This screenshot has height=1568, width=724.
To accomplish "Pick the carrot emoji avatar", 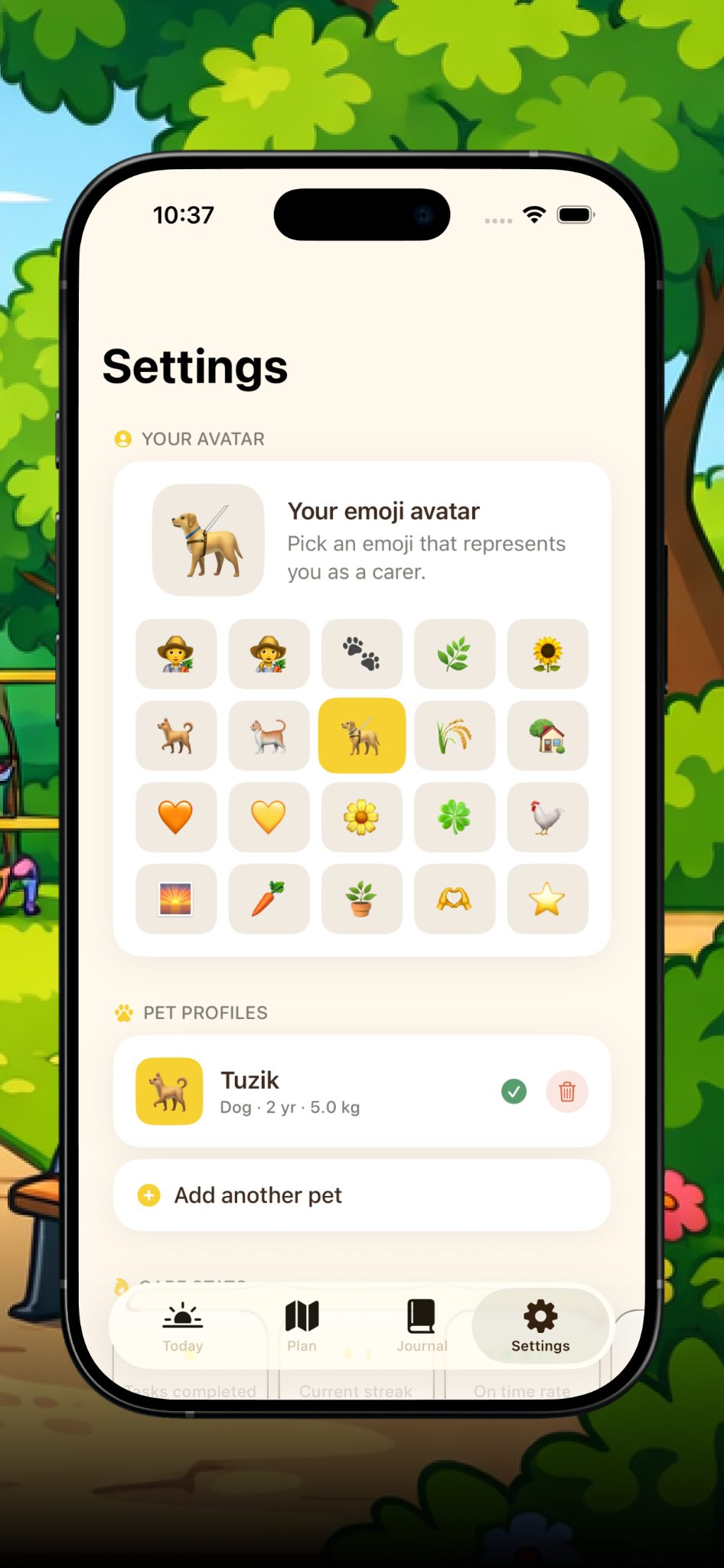I will click(269, 900).
